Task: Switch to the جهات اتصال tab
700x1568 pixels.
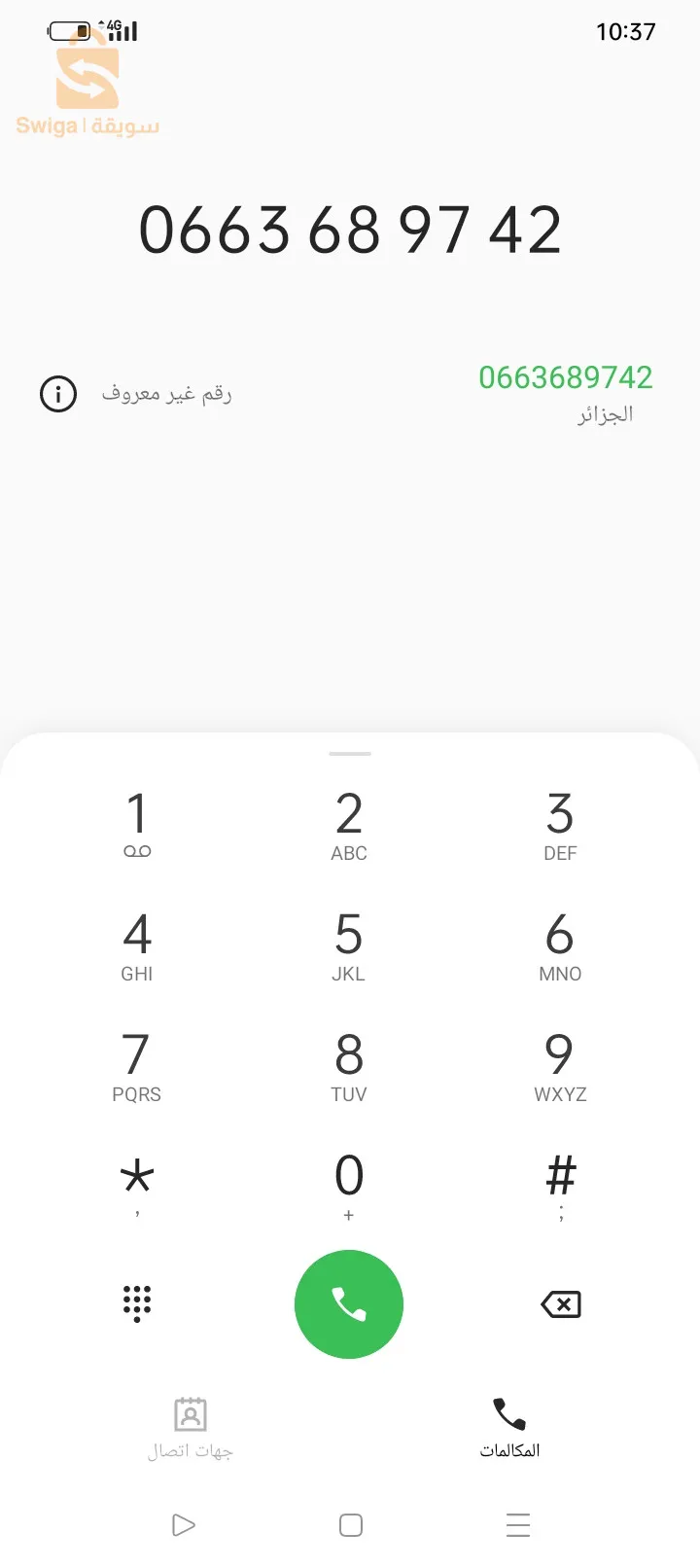Action: point(191,1428)
